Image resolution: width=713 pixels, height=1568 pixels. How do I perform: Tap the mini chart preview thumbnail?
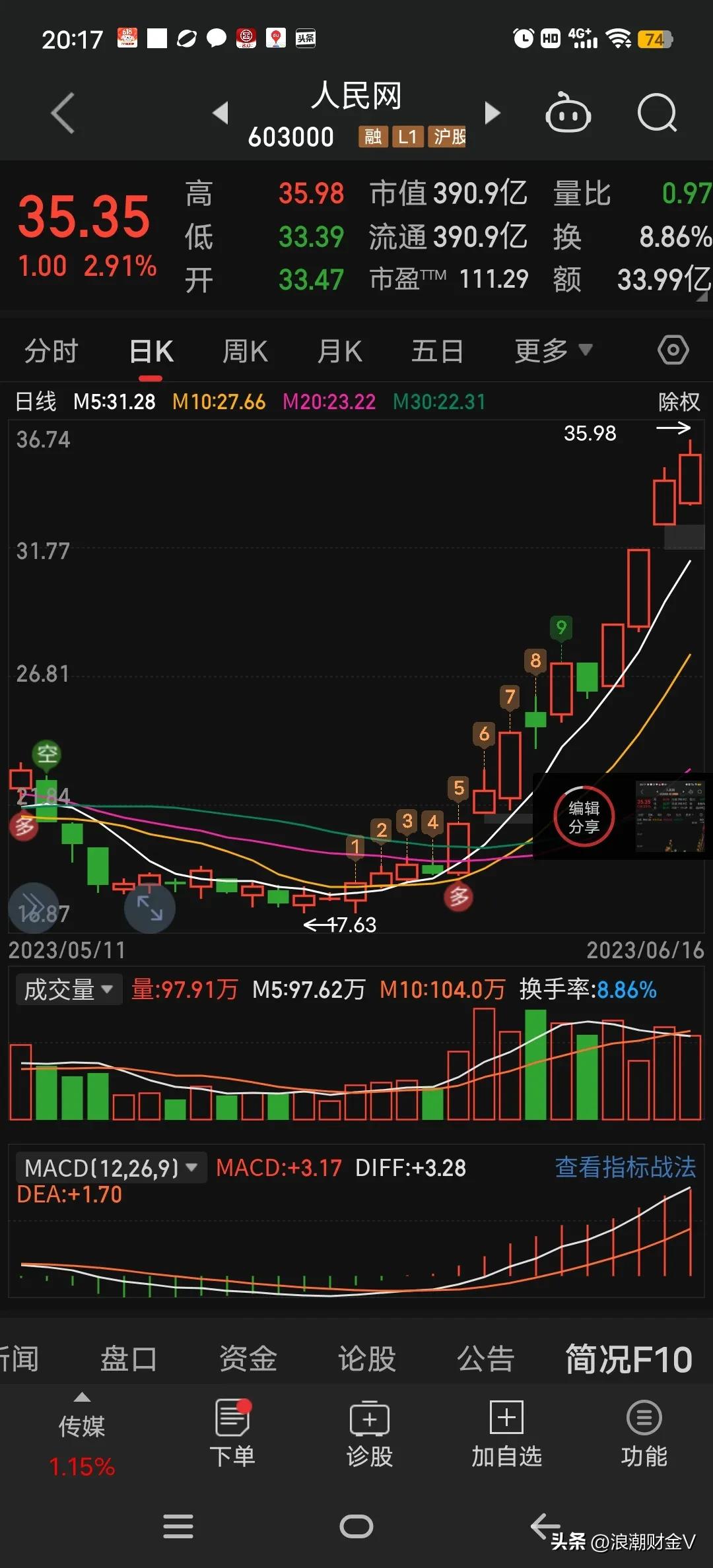tap(669, 816)
